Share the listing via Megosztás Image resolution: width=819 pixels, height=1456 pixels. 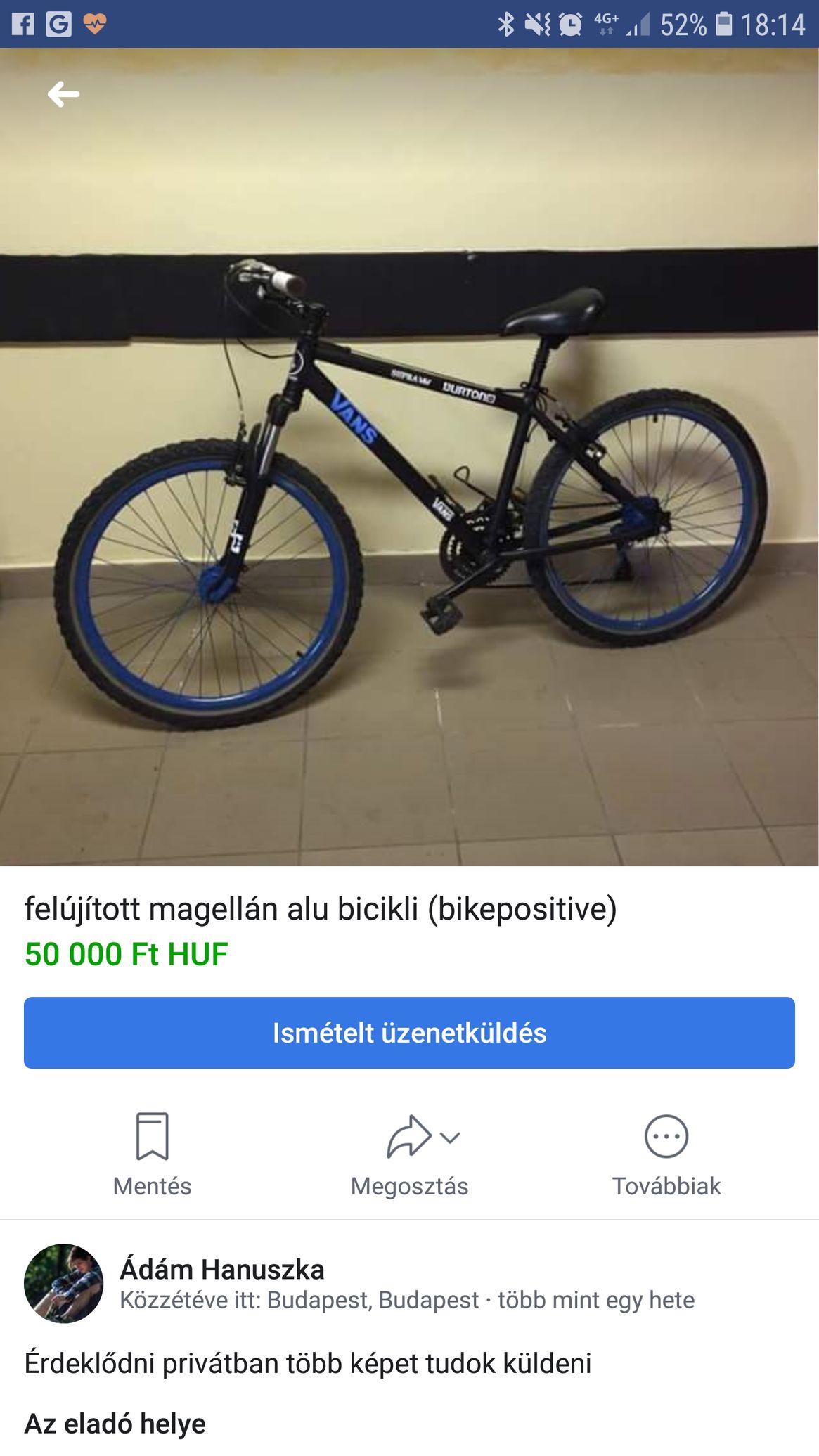coord(409,1153)
